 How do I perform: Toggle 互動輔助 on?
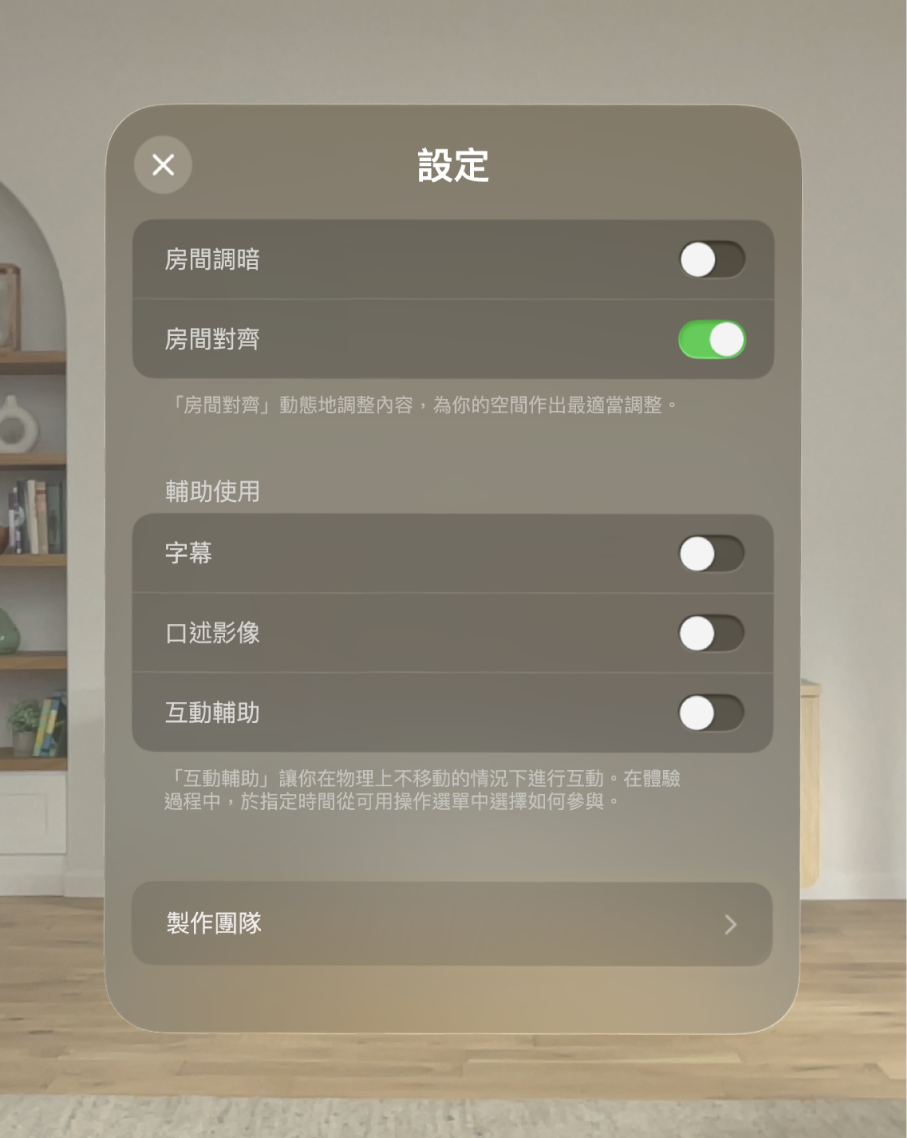point(711,713)
